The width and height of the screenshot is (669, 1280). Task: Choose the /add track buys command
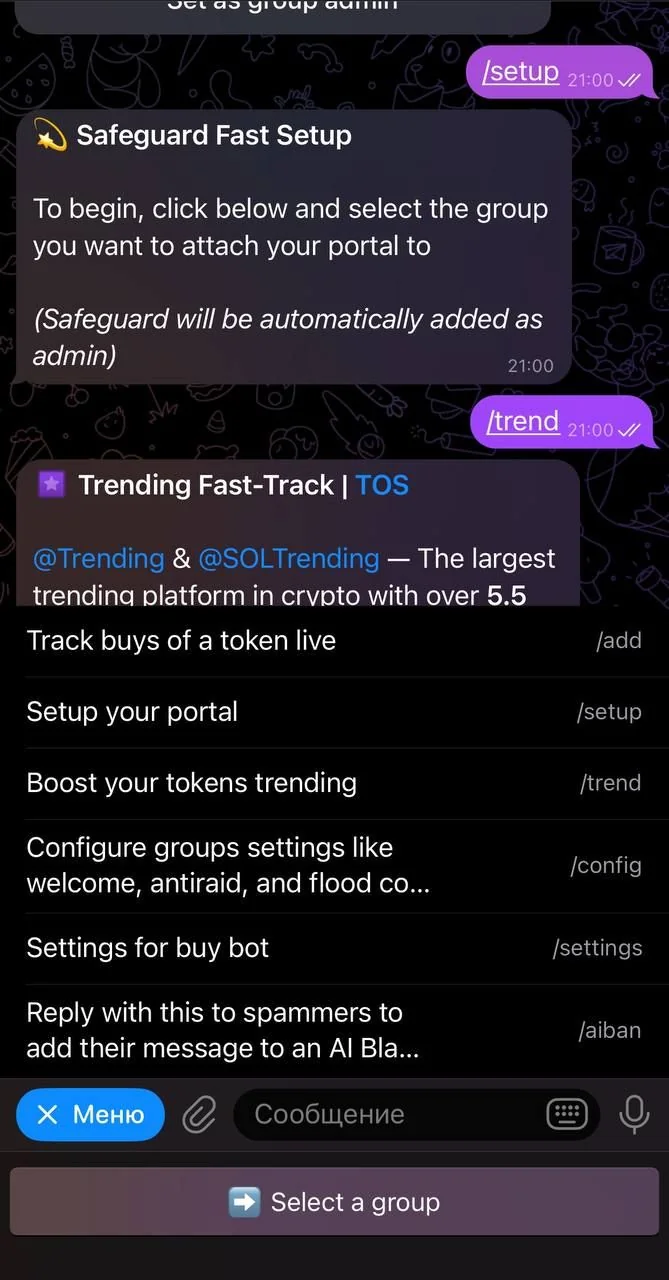[334, 641]
